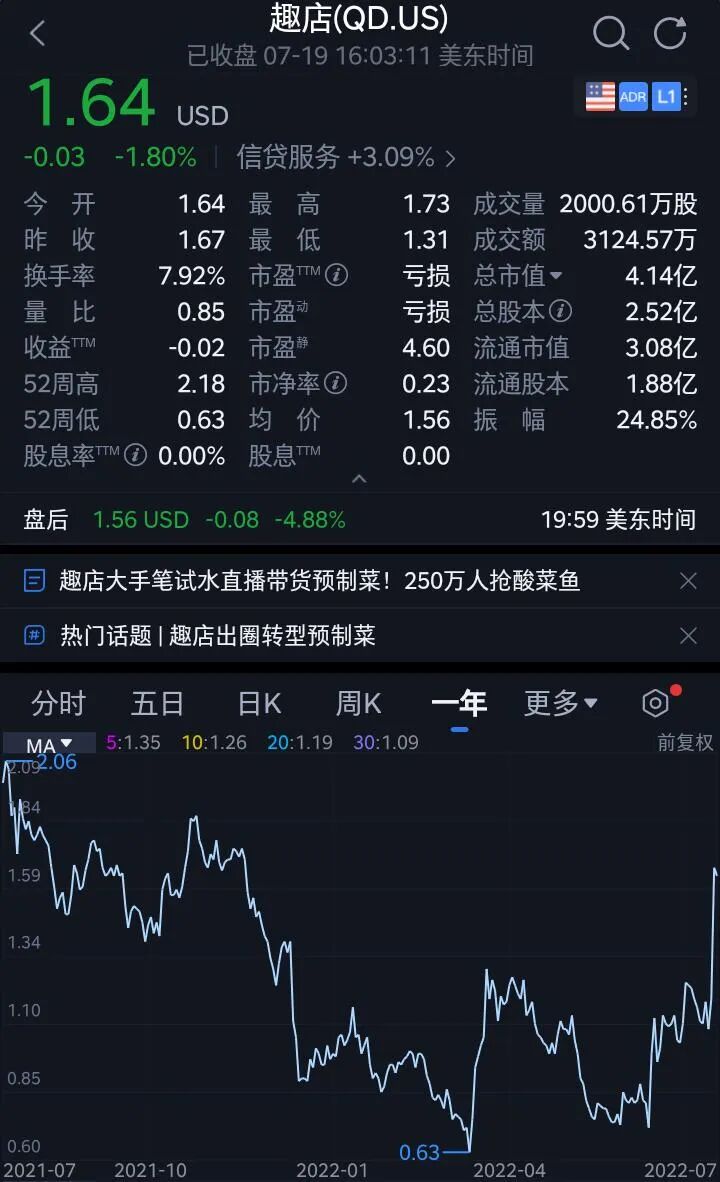The image size is (720, 1182).
Task: Open the 趣店大手笔试水直播带货 news item
Action: pos(320,581)
